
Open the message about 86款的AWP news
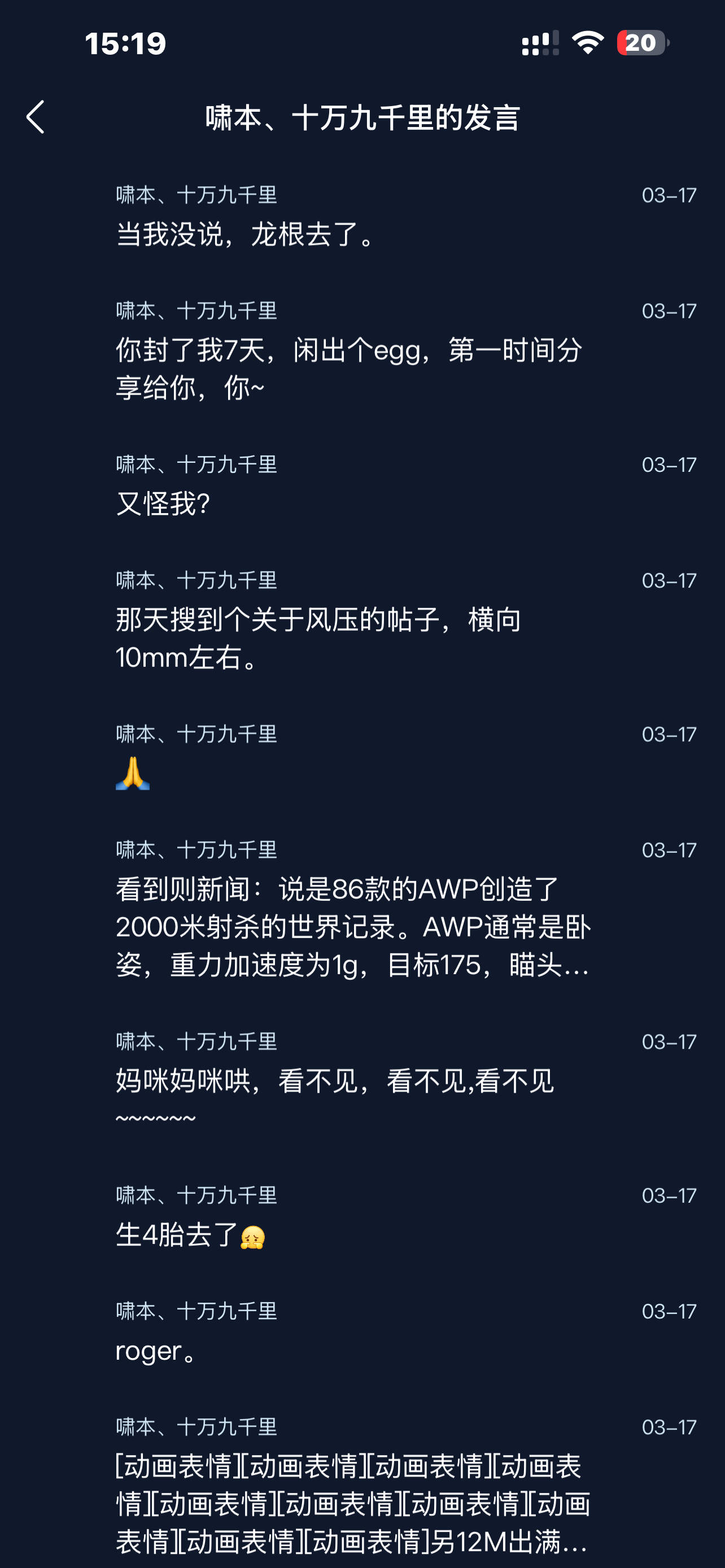(x=352, y=926)
